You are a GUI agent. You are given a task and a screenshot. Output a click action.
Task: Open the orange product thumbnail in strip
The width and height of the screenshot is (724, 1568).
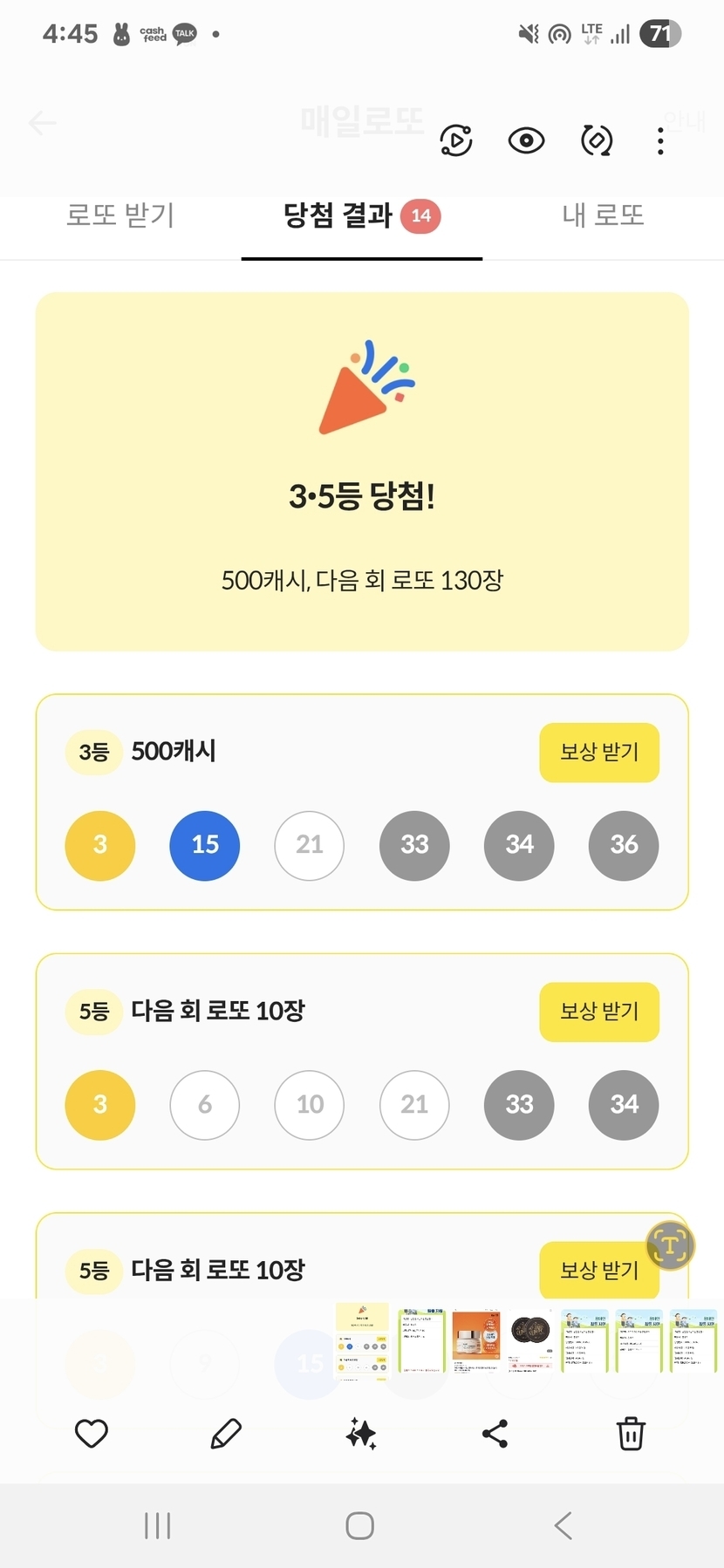point(475,1341)
